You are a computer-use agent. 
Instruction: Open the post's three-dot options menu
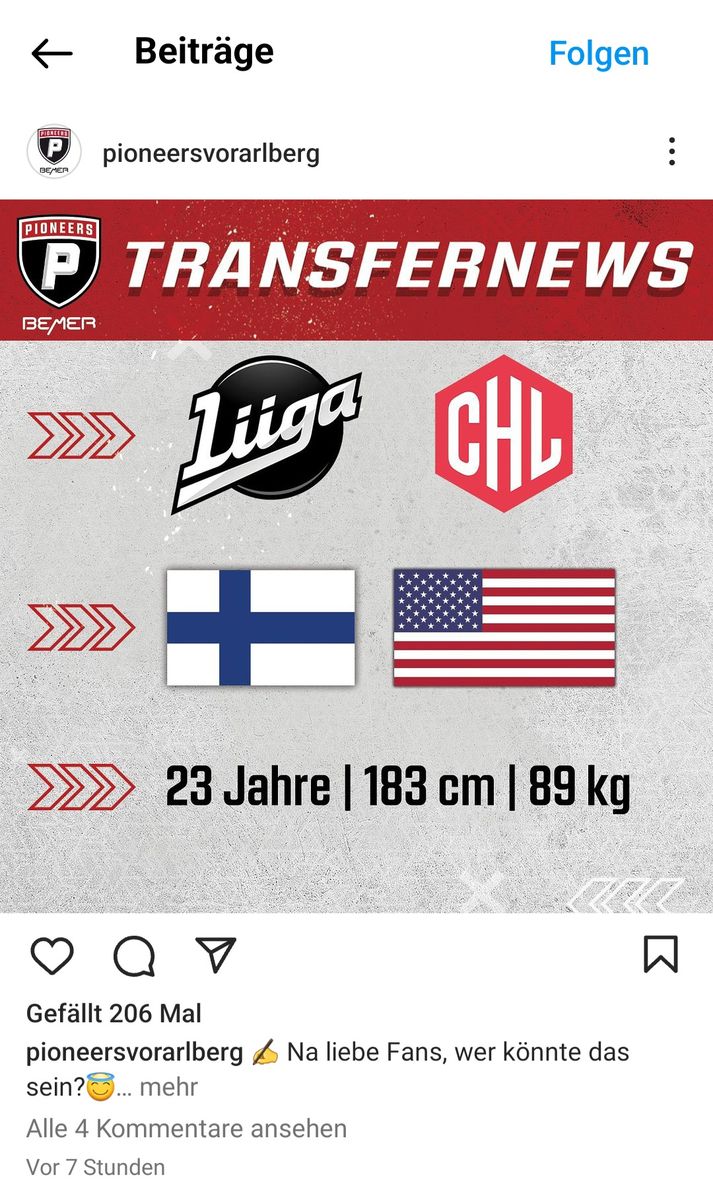point(671,152)
